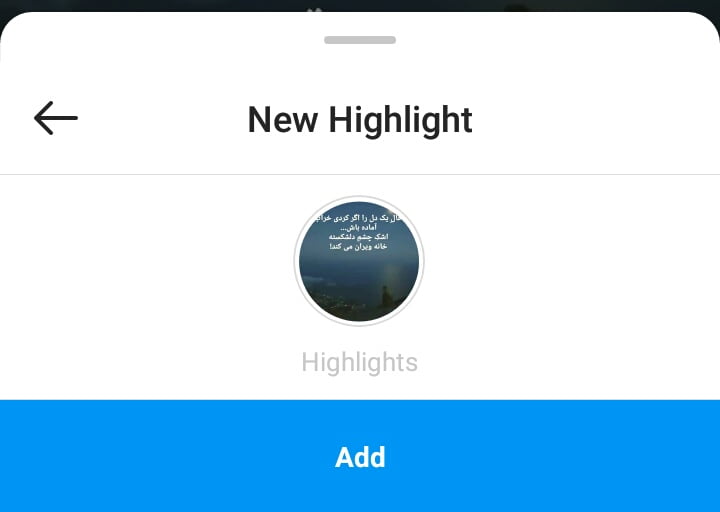Tap the highlight cover thumbnail
The height and width of the screenshot is (512, 720).
click(359, 260)
